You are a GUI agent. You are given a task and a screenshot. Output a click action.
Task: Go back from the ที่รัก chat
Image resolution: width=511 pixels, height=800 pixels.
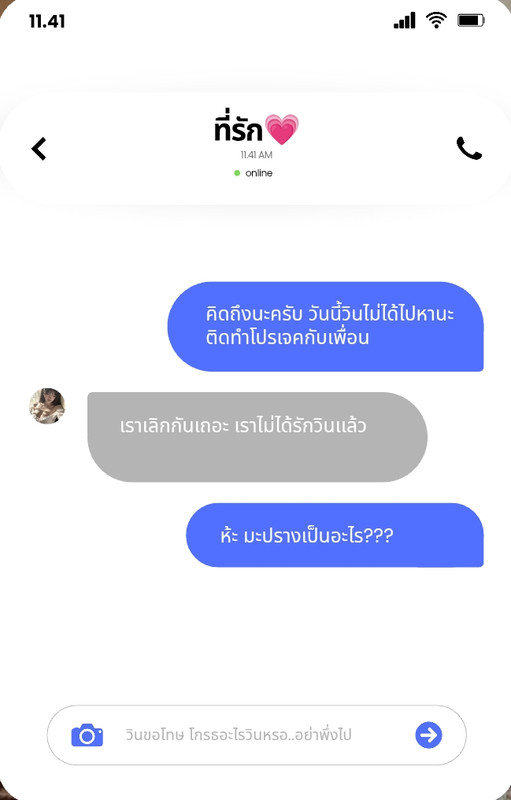(x=39, y=149)
